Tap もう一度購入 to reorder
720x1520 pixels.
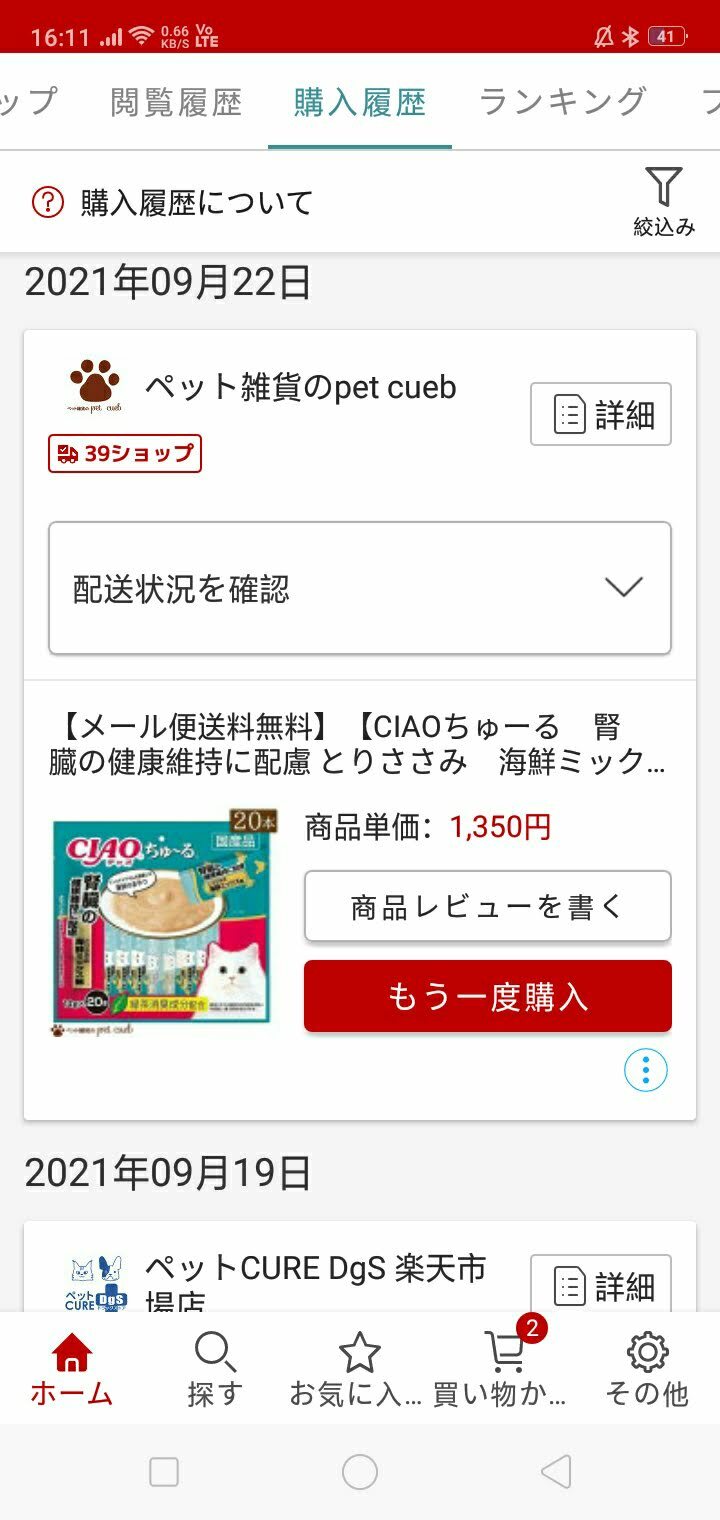[x=487, y=996]
